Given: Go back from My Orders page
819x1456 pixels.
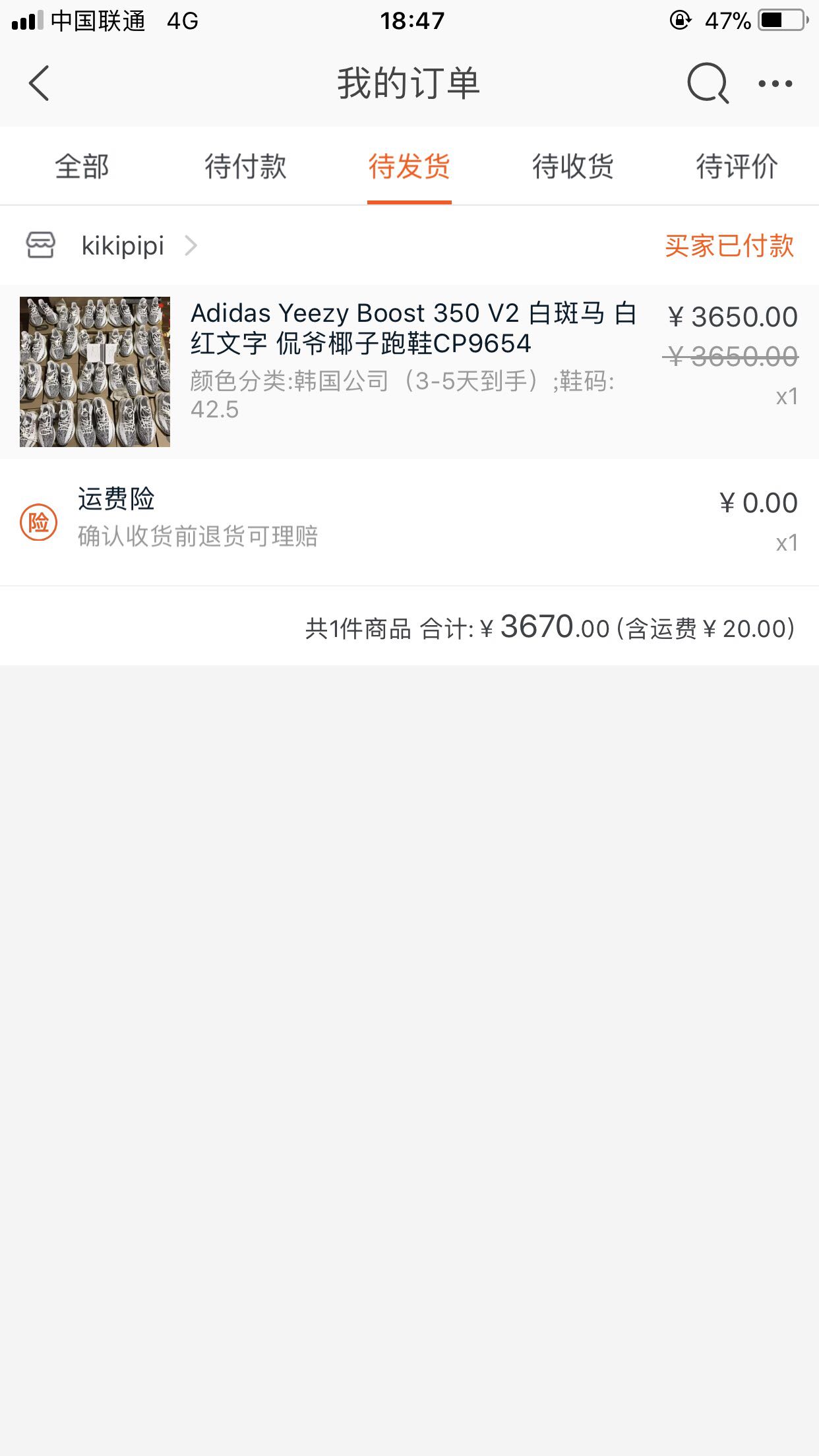Looking at the screenshot, I should pyautogui.click(x=40, y=84).
